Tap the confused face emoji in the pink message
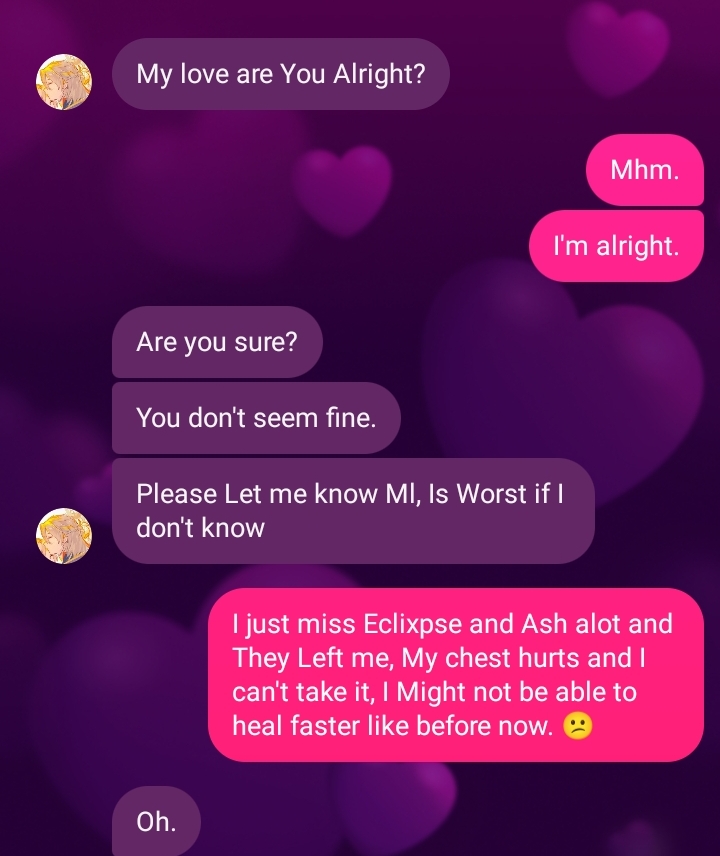This screenshot has width=720, height=856. (580, 726)
